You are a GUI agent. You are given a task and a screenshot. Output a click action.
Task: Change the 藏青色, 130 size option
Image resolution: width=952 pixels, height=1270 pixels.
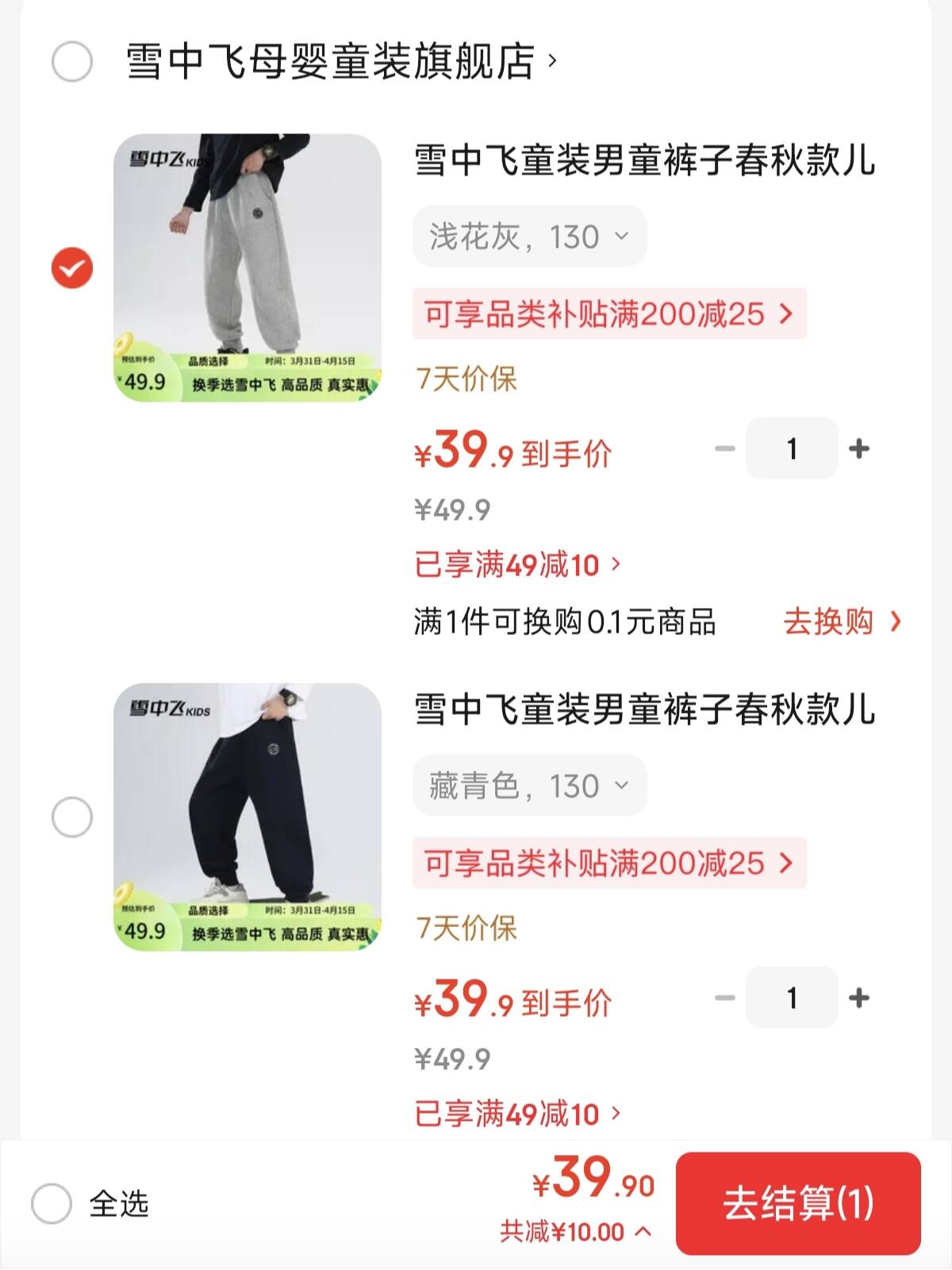pyautogui.click(x=529, y=786)
